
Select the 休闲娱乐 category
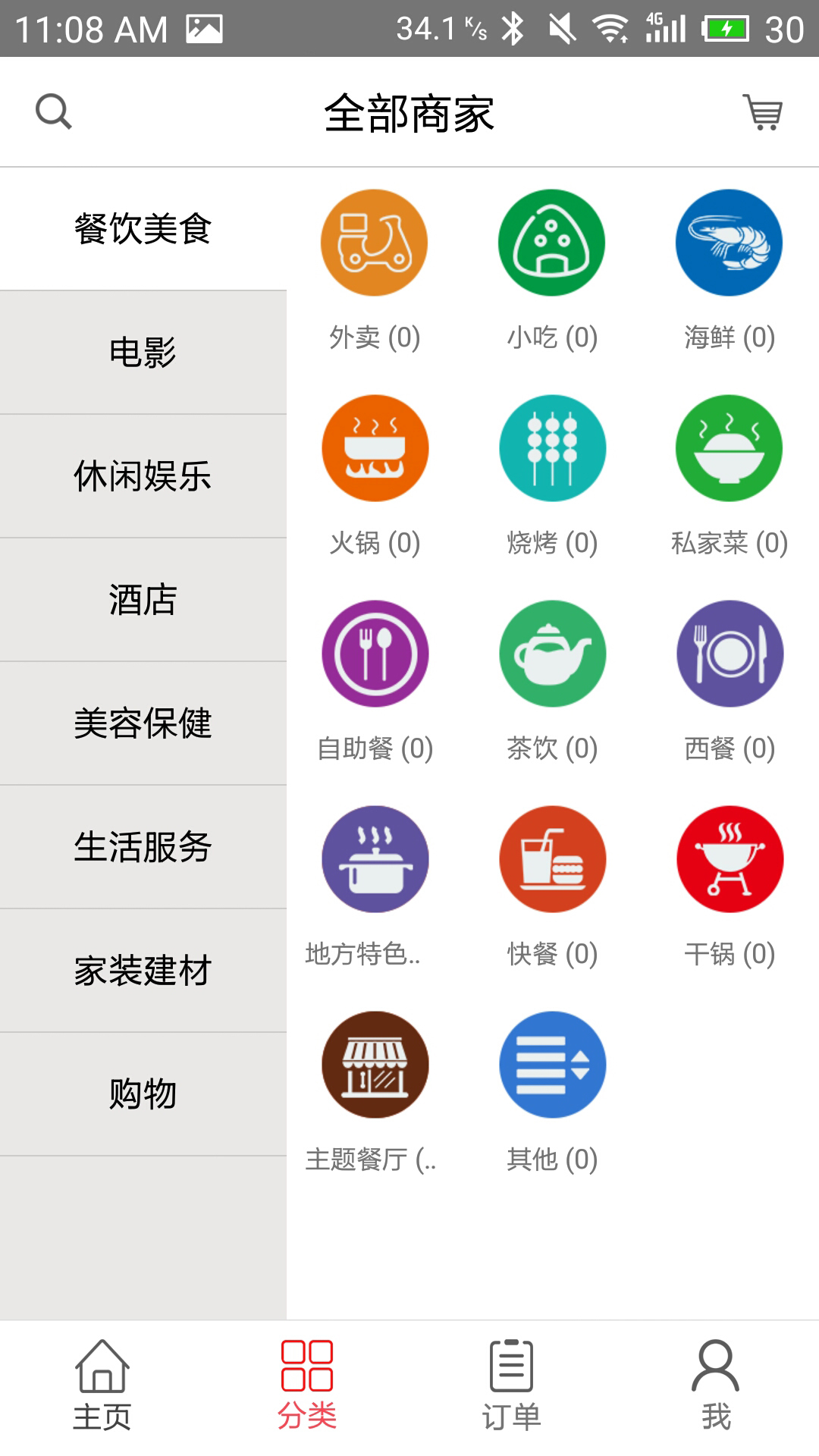(143, 476)
